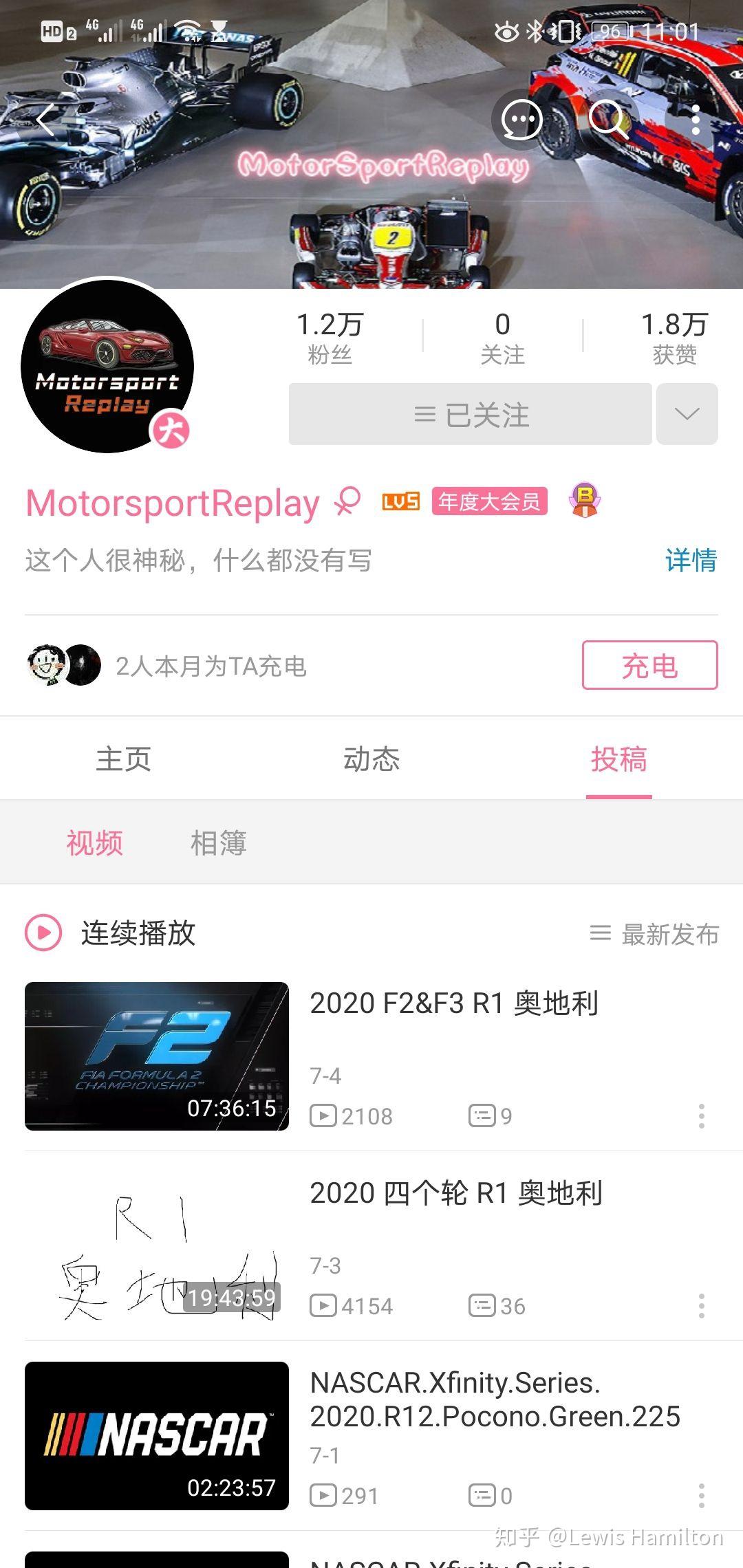Tap the 已关注 following button
Image resolution: width=743 pixels, height=1568 pixels.
click(471, 415)
